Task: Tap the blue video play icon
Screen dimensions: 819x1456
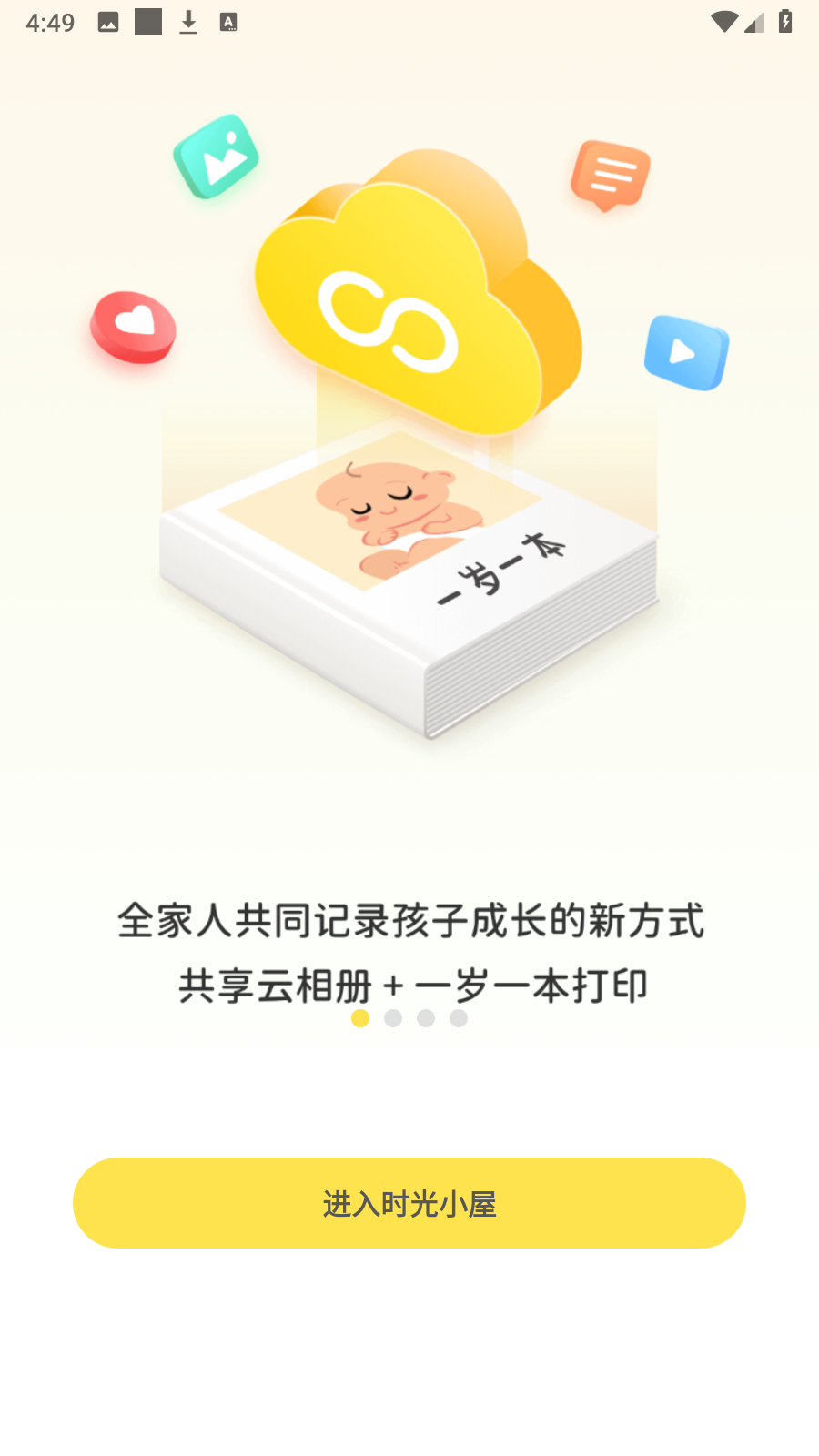Action: 687,353
